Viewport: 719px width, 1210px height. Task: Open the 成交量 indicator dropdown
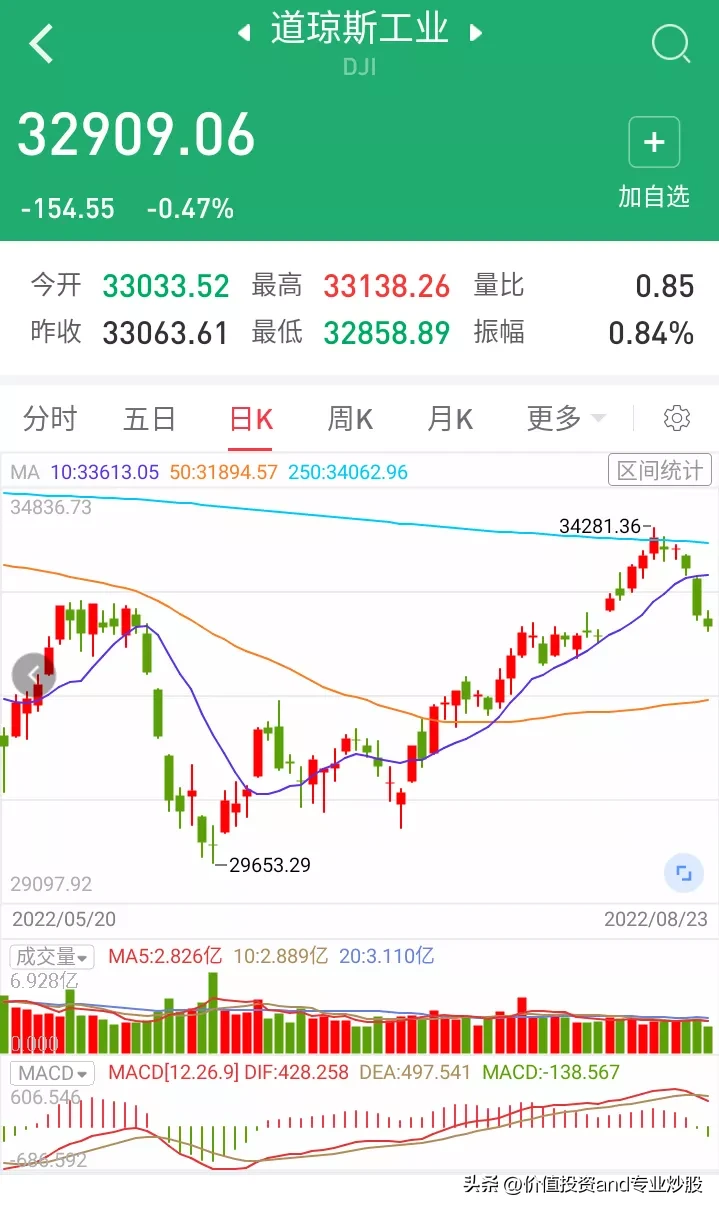(x=52, y=957)
